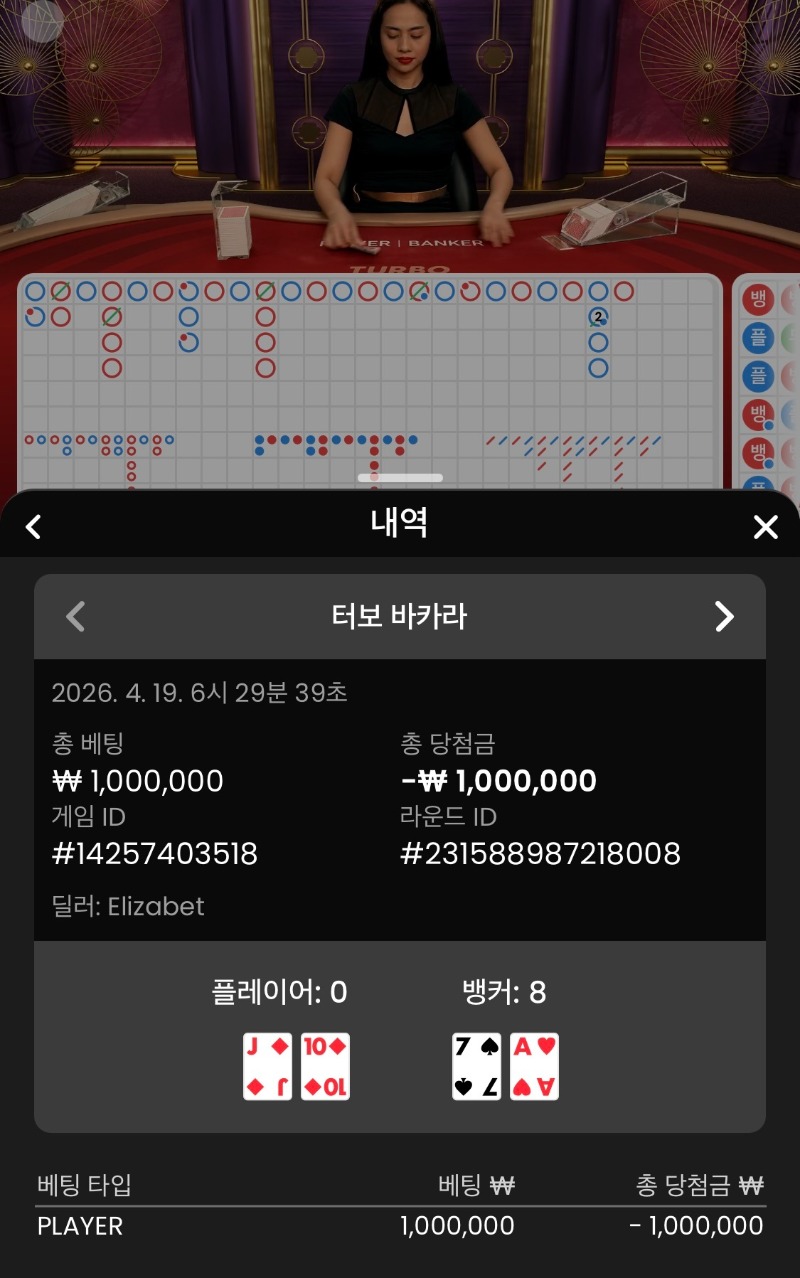This screenshot has height=1278, width=800.
Task: Show the next 터보 바카라 round
Action: pyautogui.click(x=724, y=617)
